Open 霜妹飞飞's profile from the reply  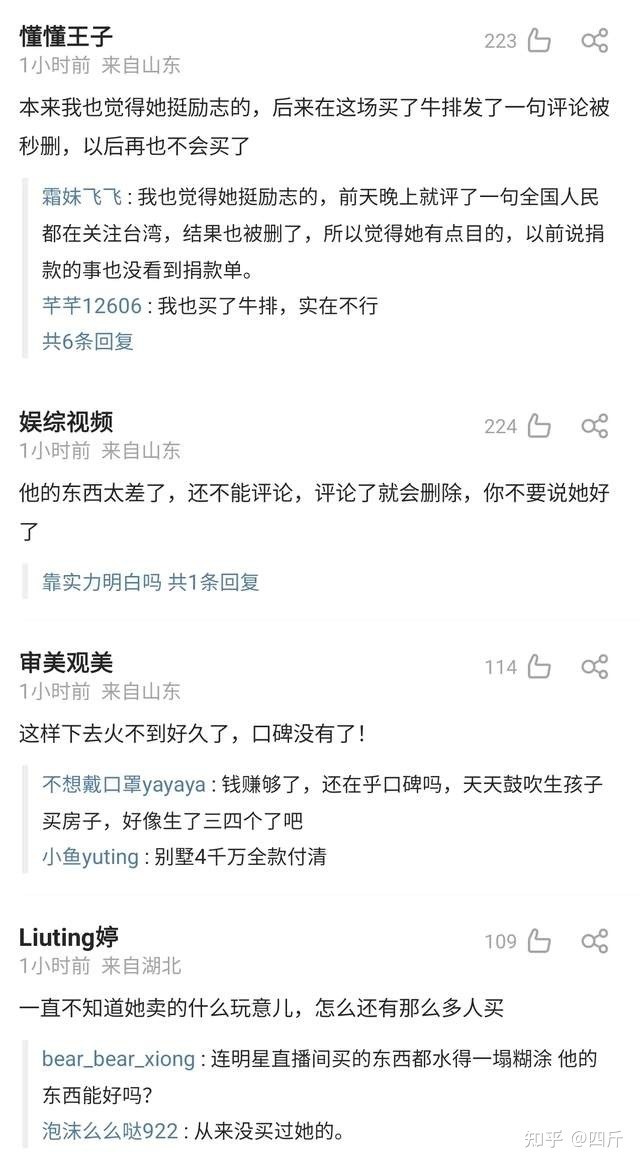[82, 197]
